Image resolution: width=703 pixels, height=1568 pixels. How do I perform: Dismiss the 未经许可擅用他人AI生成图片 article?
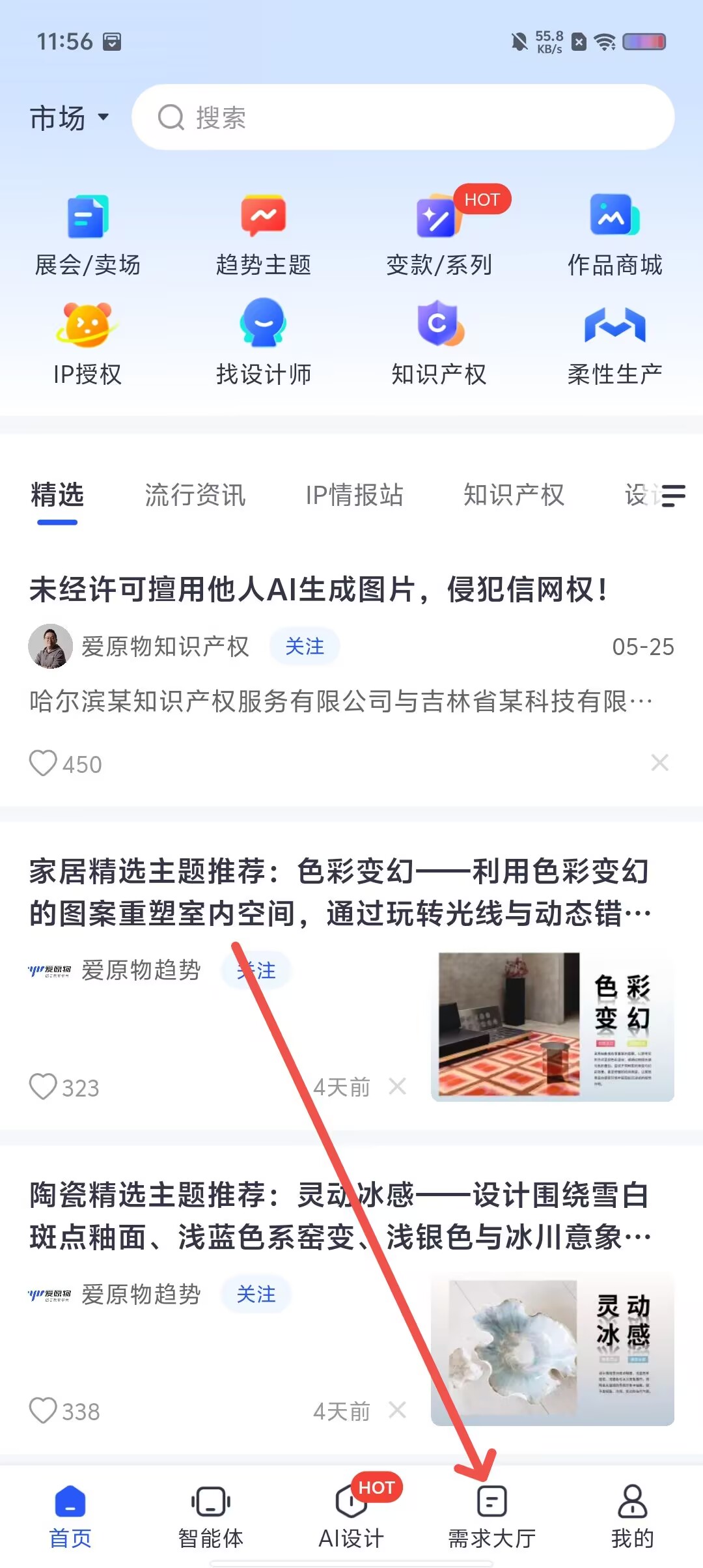coord(660,763)
